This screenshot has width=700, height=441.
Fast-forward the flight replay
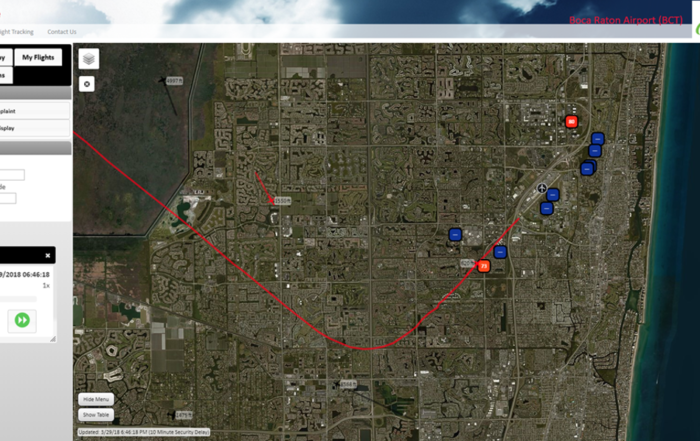coord(22,320)
